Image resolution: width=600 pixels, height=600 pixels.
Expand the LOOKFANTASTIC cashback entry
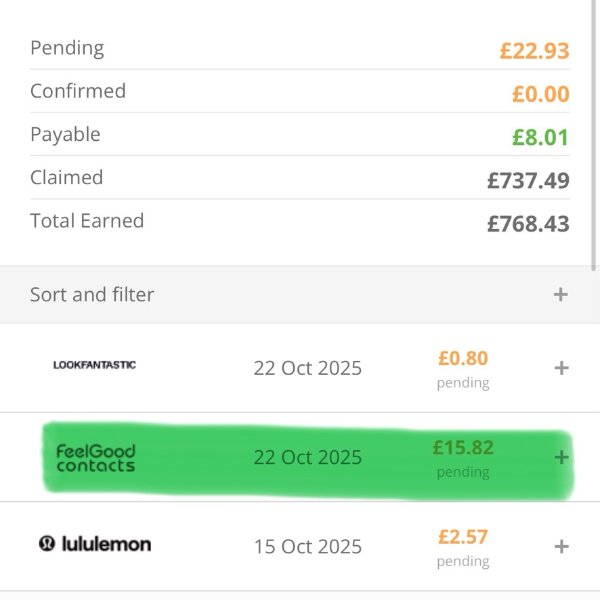(x=561, y=368)
